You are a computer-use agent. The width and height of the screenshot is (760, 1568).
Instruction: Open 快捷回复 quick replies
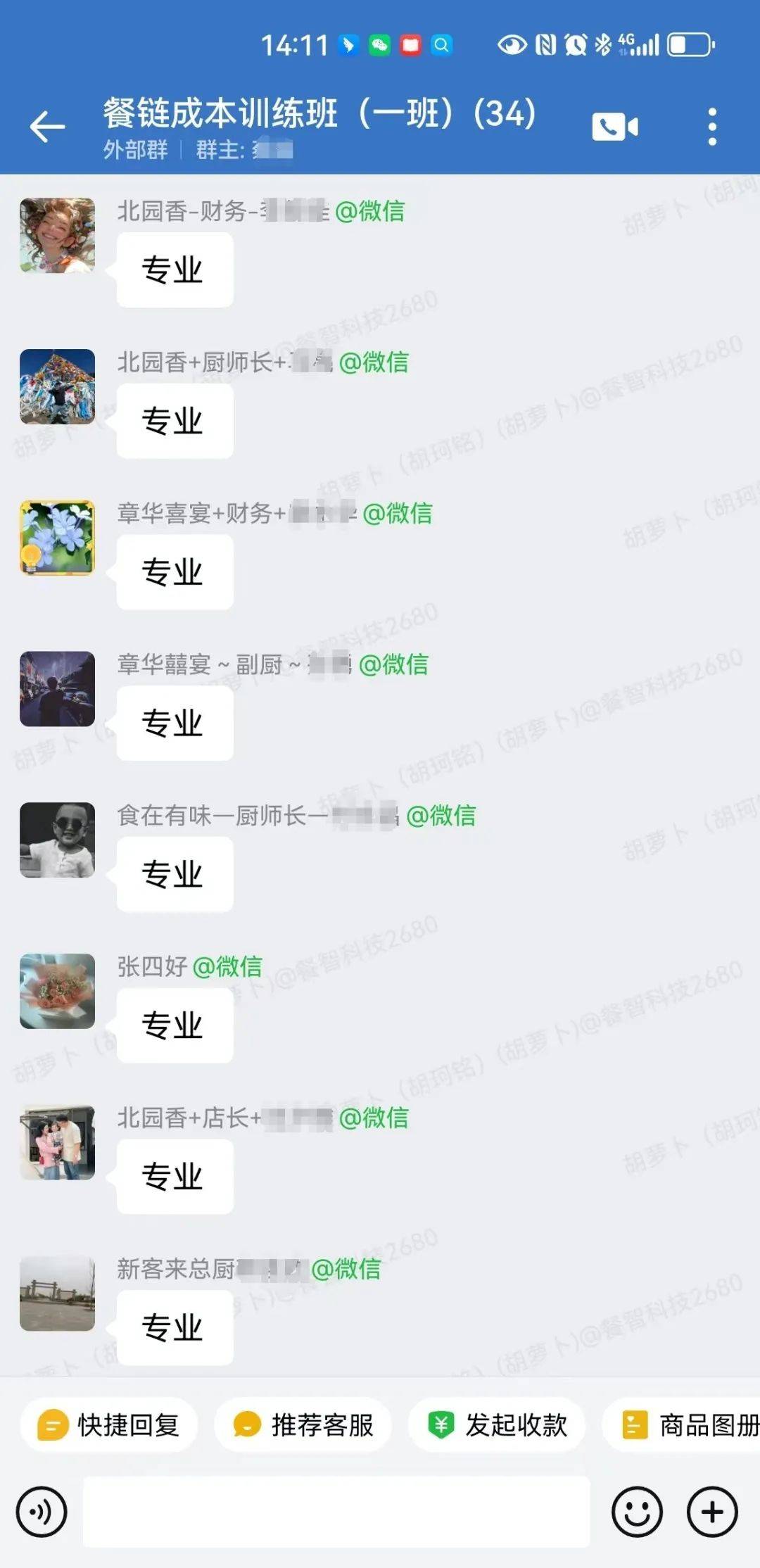tap(110, 1425)
